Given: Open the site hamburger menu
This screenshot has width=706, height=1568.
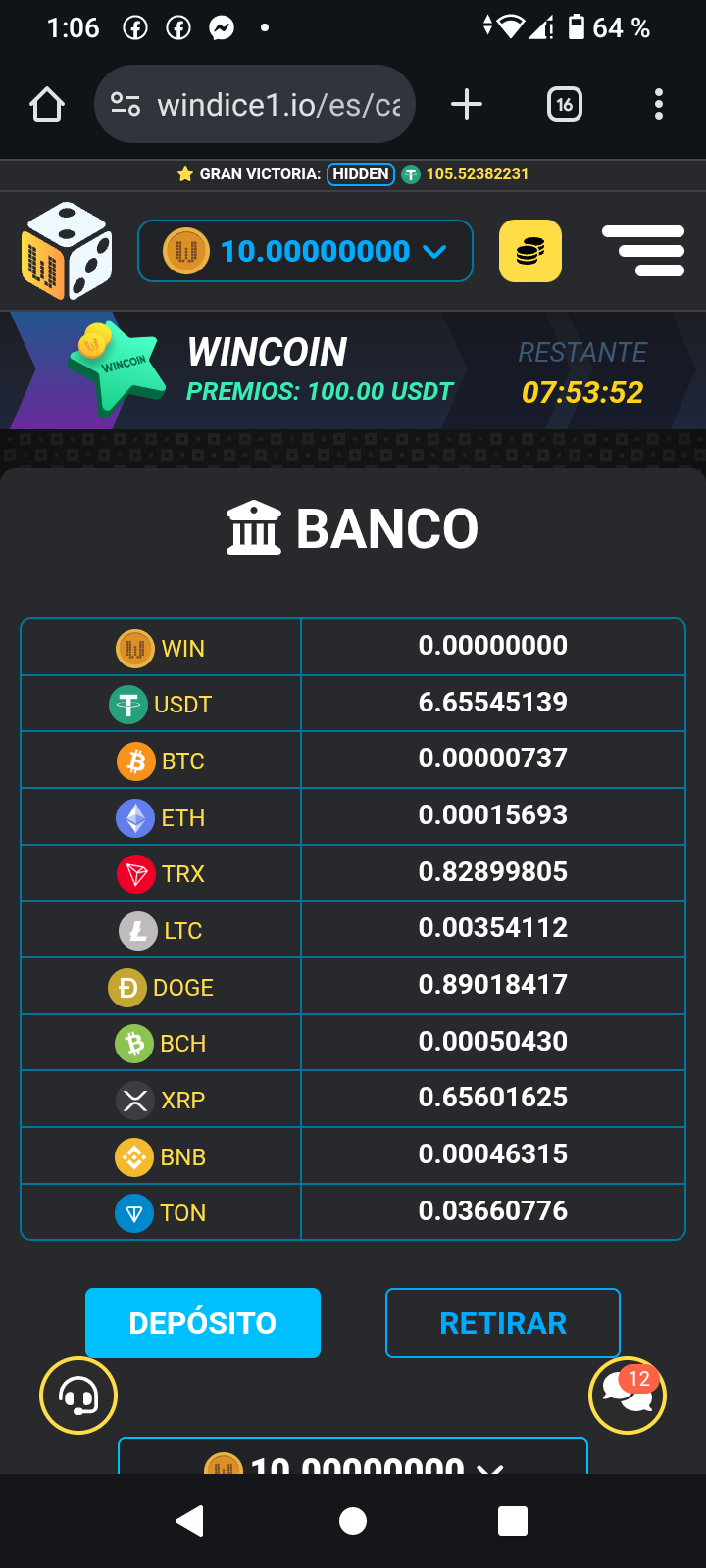Looking at the screenshot, I should (643, 251).
